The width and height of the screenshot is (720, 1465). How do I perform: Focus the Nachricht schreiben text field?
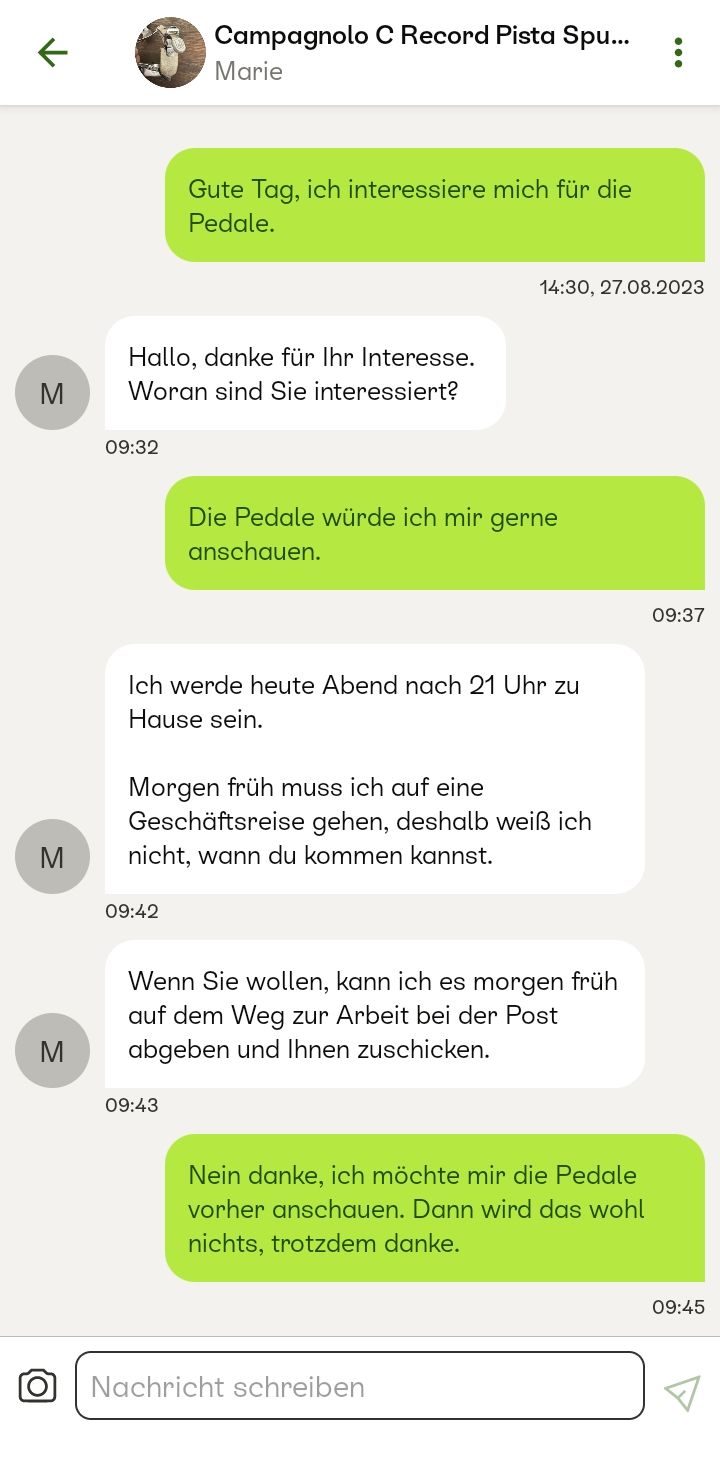(359, 1386)
